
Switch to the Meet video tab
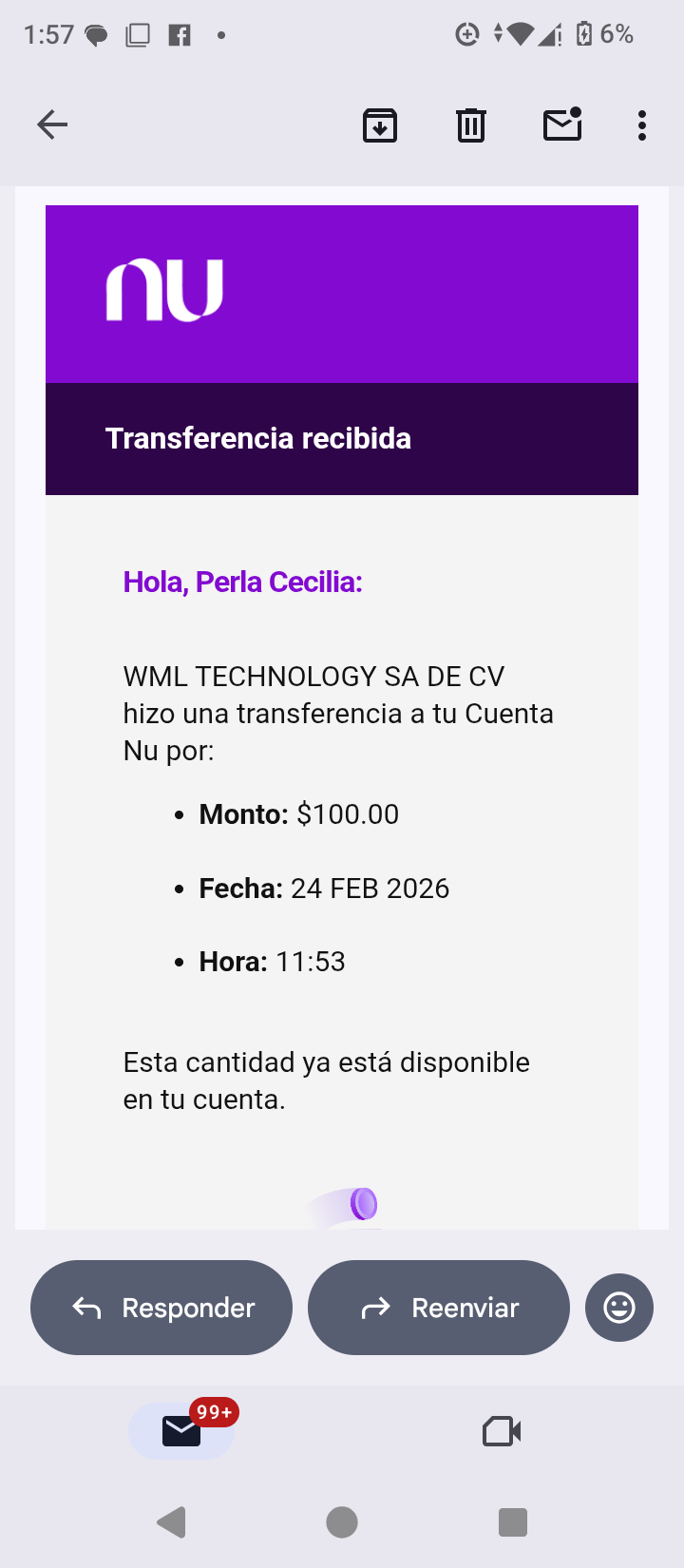pos(502,1431)
